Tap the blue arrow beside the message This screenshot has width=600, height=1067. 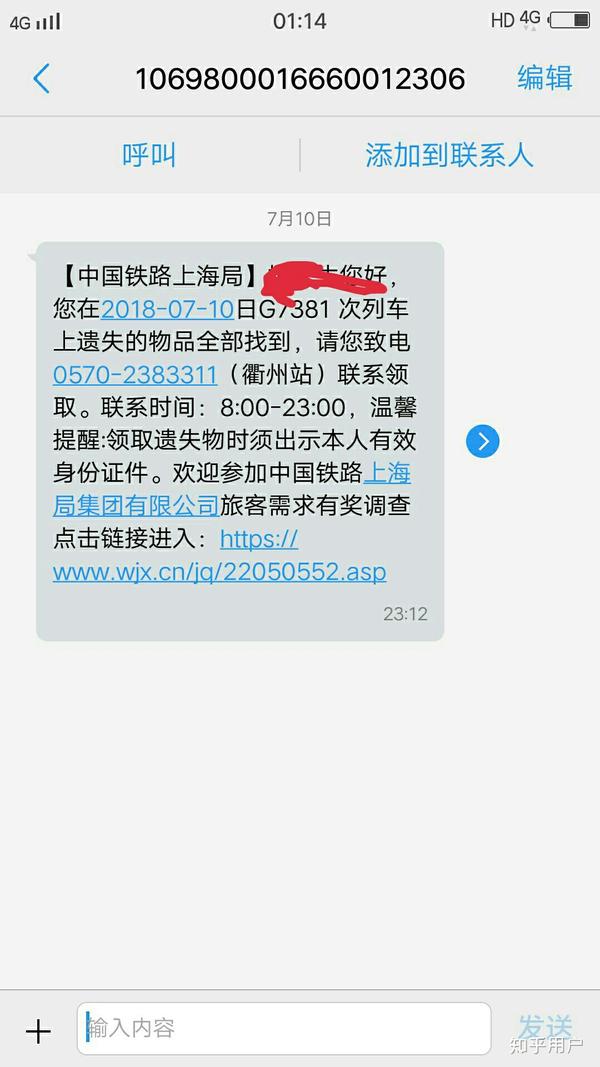[482, 441]
